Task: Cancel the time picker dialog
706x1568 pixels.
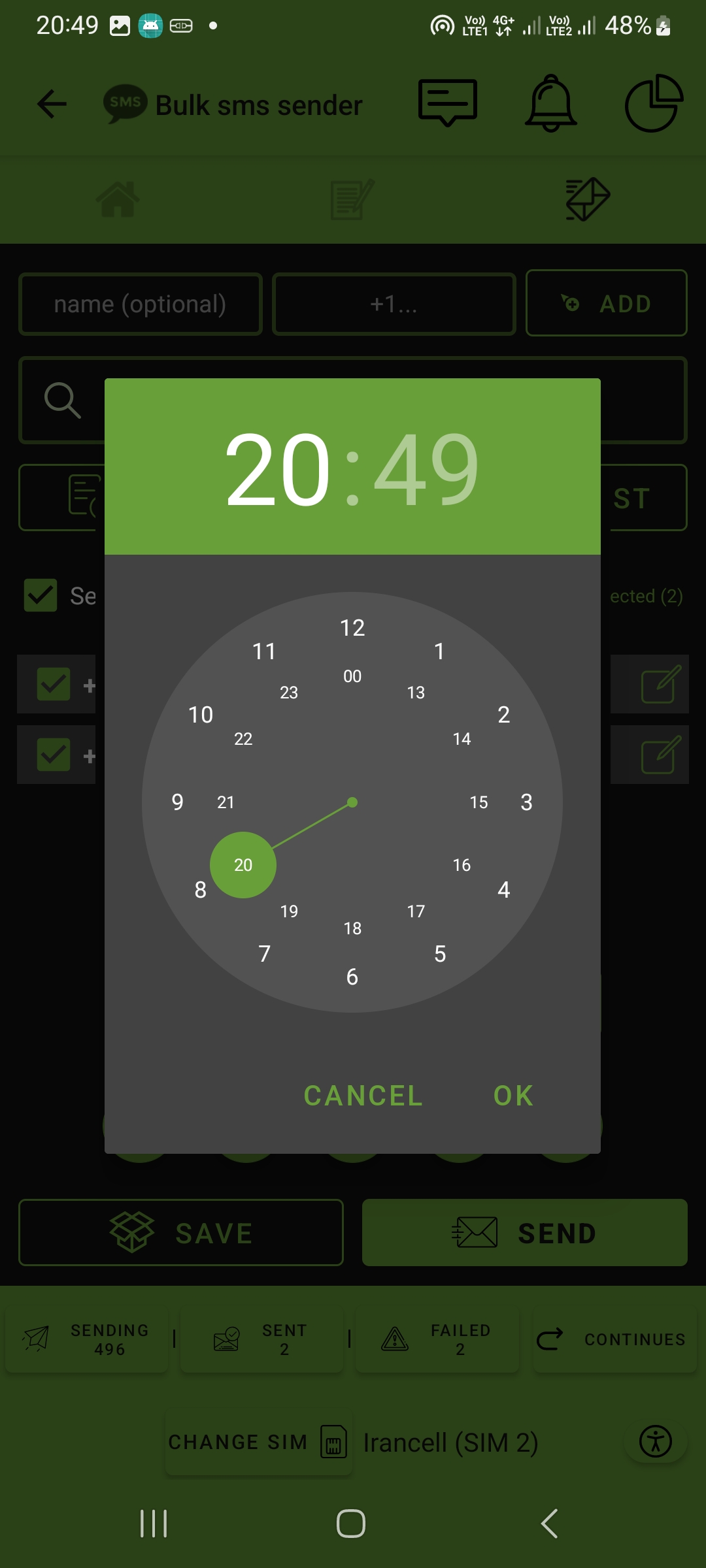Action: pyautogui.click(x=363, y=1096)
